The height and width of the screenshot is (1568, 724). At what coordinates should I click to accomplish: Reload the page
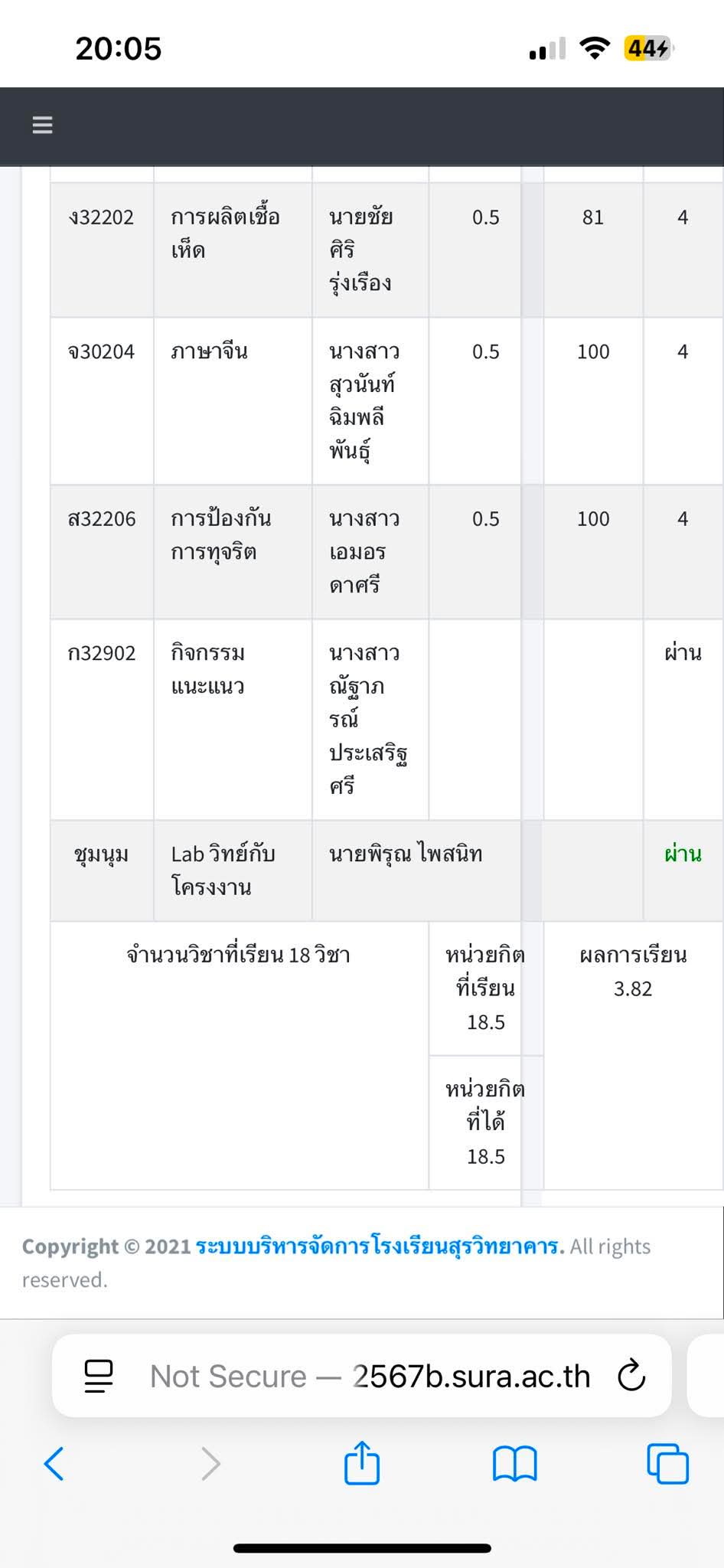631,1376
